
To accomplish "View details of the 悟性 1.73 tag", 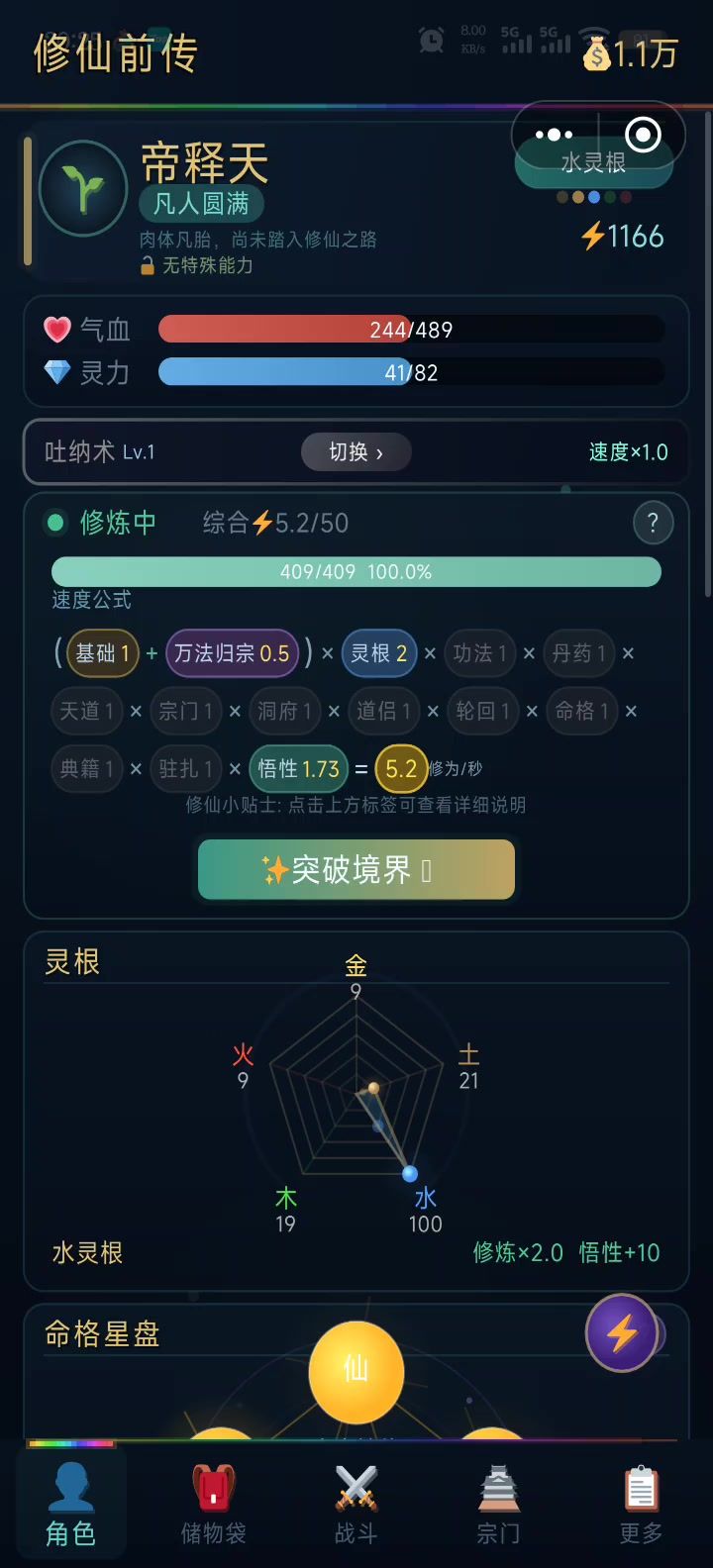I will (298, 768).
